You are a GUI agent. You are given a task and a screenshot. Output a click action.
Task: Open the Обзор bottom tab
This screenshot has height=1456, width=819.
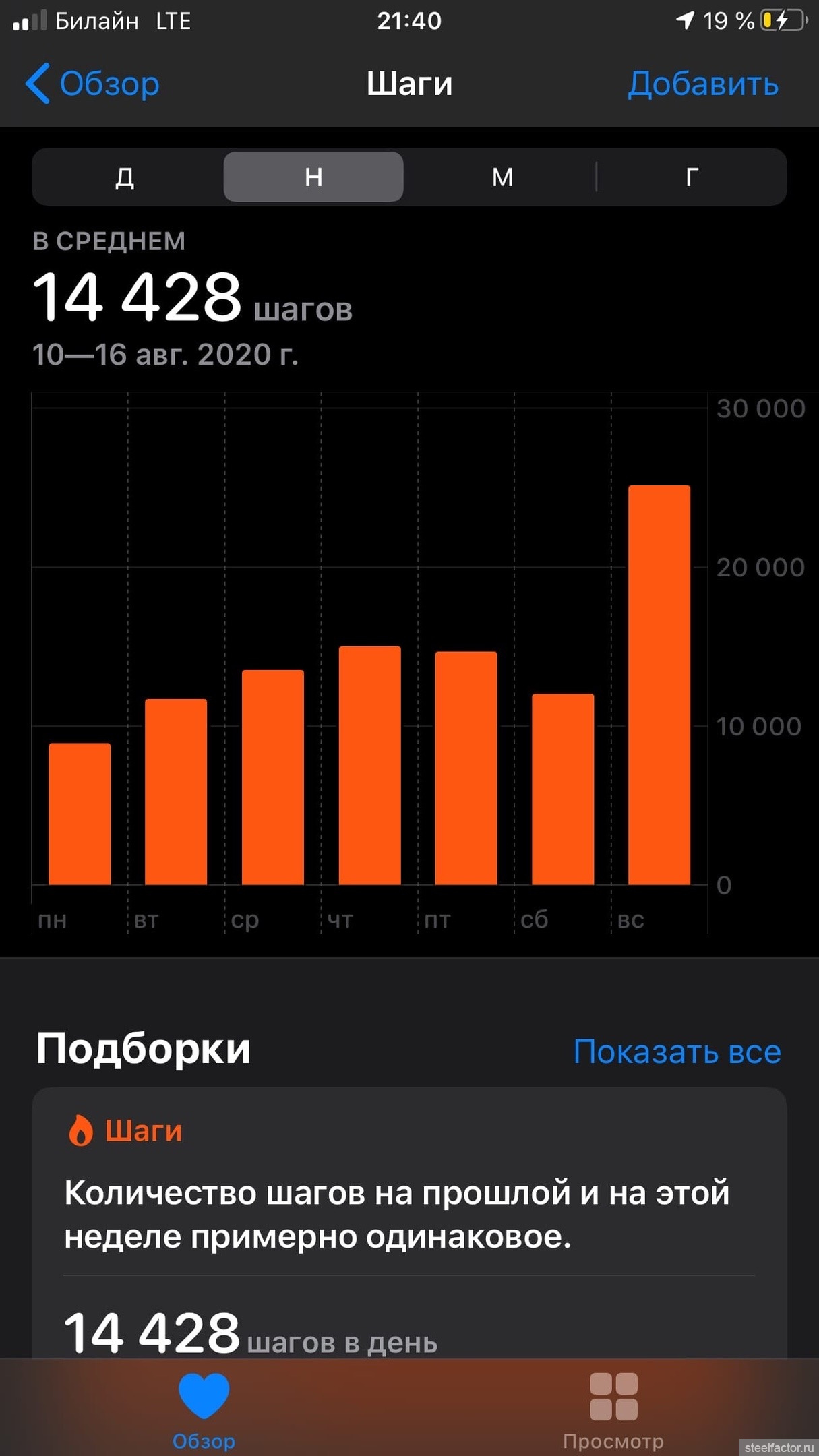tap(204, 1410)
